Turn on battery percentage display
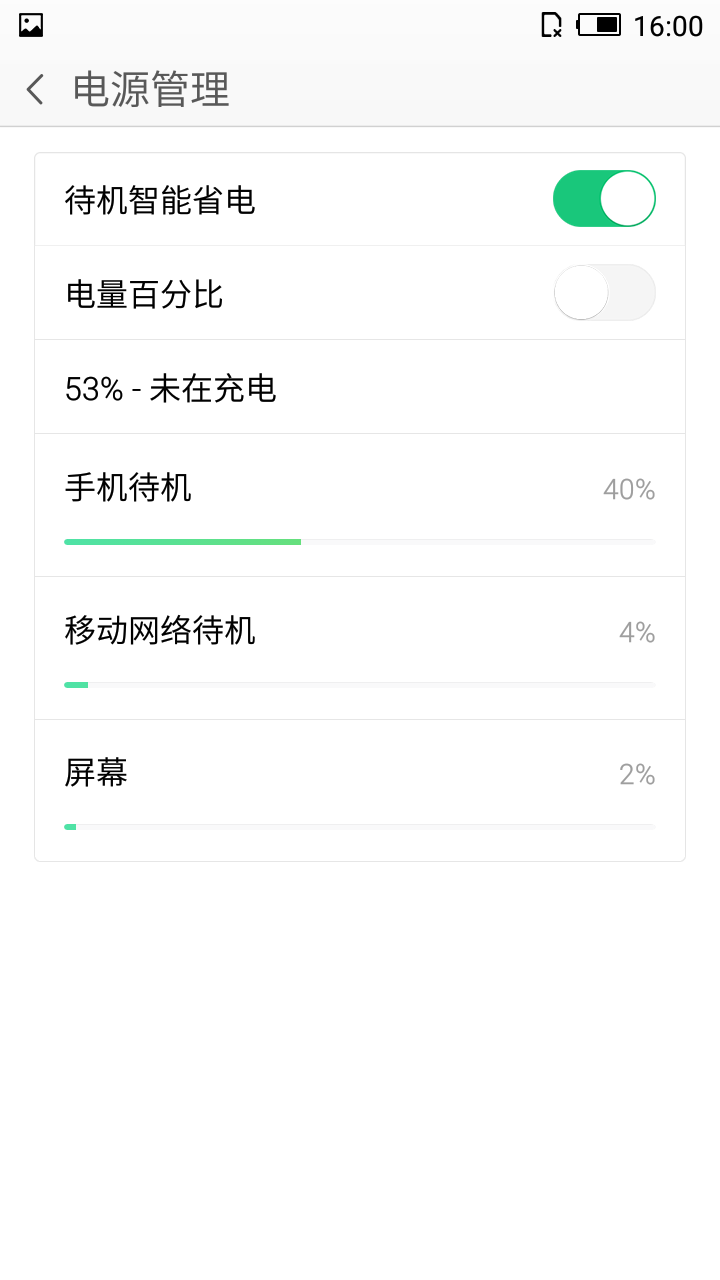720x1280 pixels. click(x=604, y=292)
